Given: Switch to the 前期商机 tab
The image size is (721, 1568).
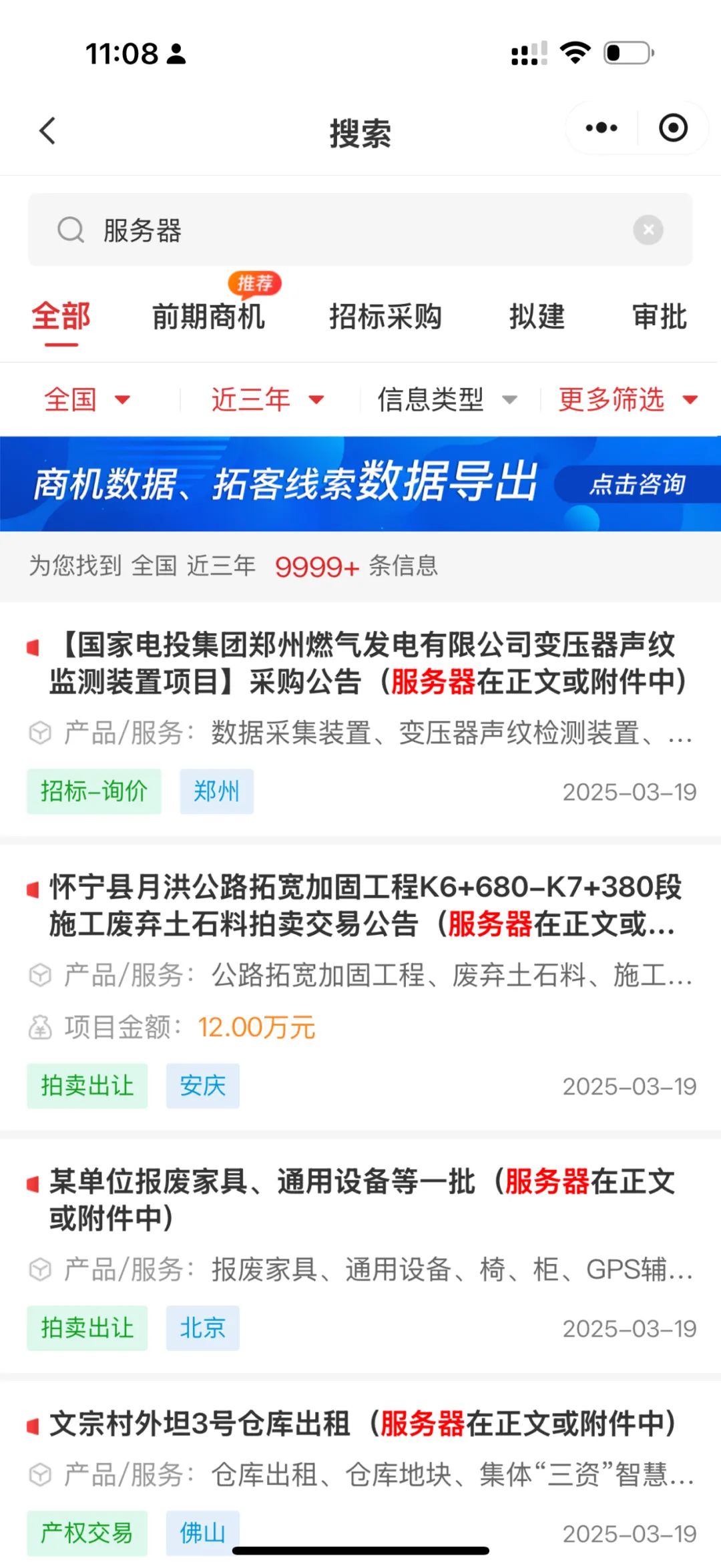Looking at the screenshot, I should coord(208,316).
